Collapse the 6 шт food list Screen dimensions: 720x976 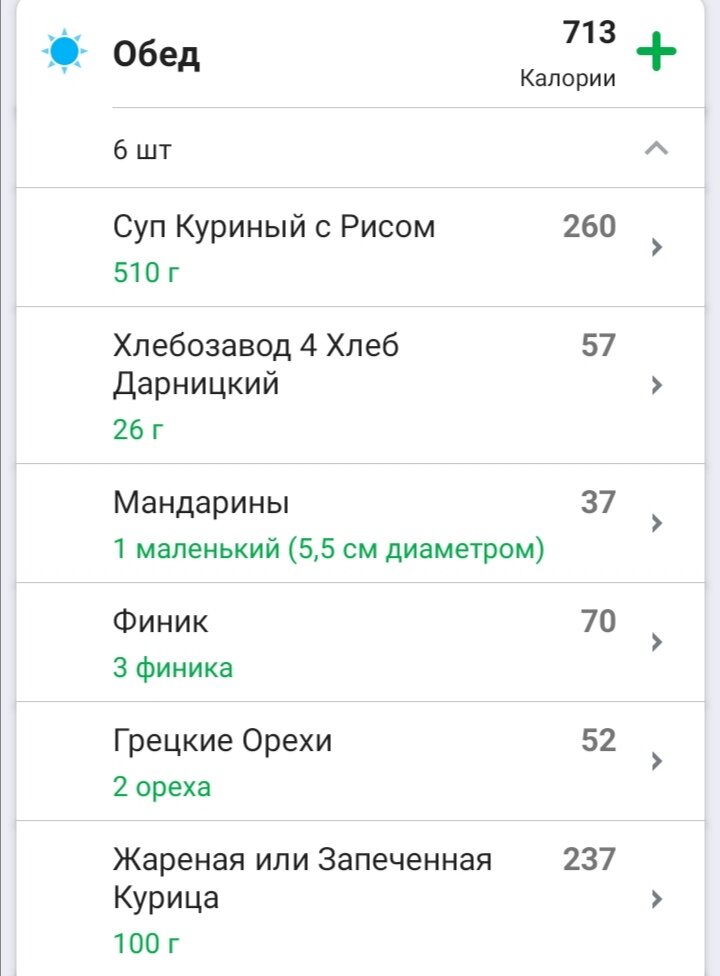[655, 147]
